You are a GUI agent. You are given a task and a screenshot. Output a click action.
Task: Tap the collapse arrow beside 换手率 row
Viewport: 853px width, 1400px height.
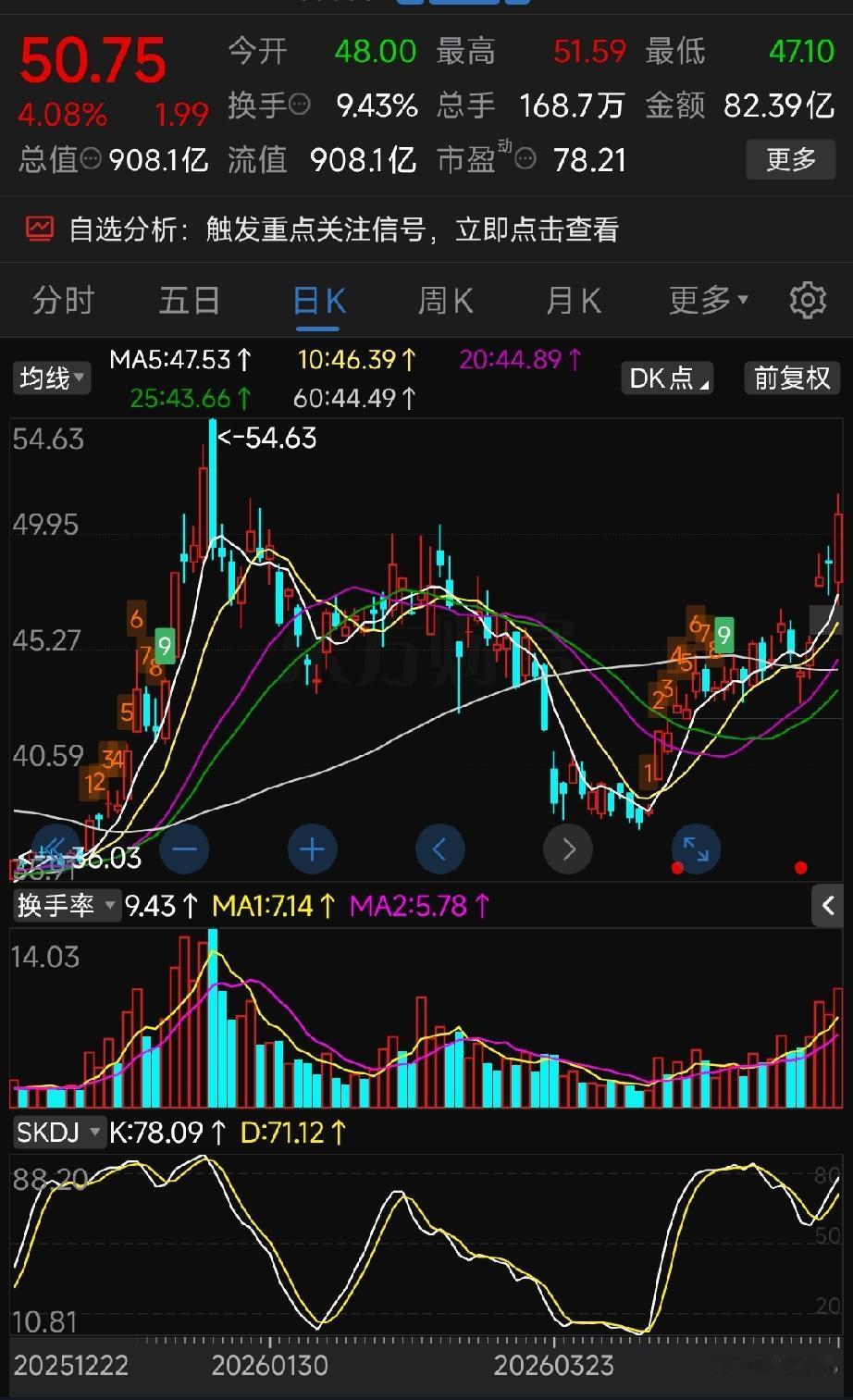(x=829, y=905)
